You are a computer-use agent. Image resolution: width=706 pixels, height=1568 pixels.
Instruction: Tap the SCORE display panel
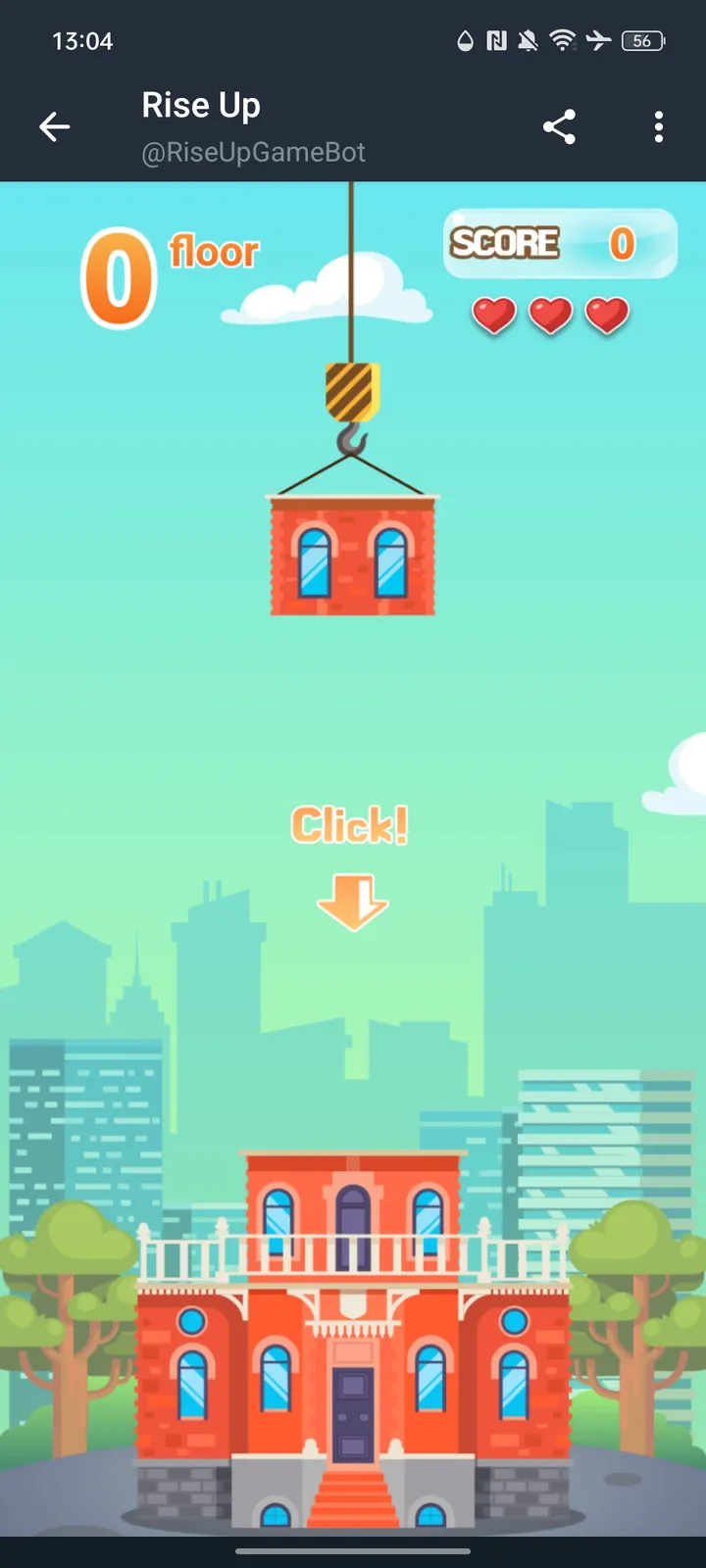[x=561, y=244]
